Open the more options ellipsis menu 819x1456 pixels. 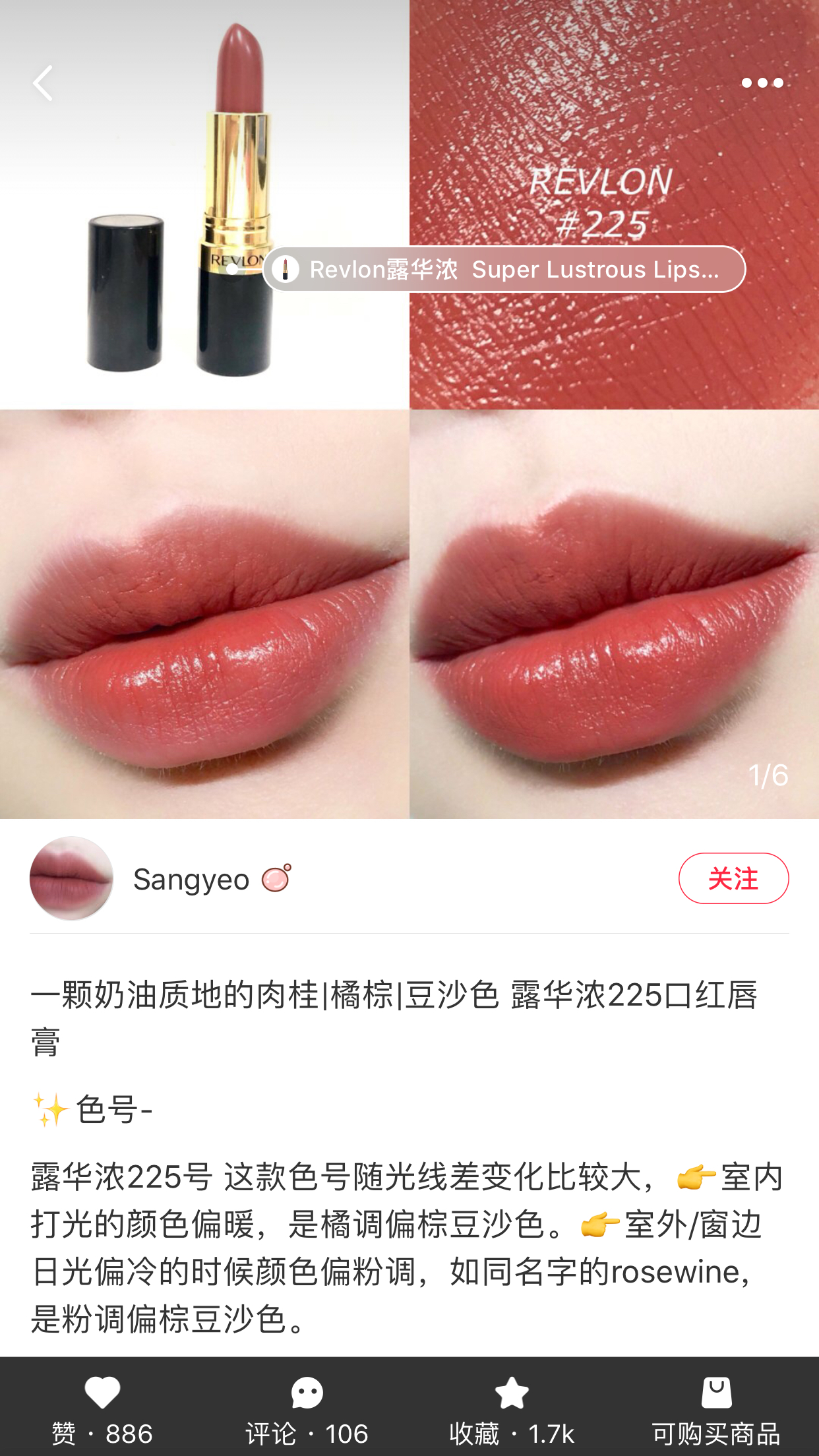(x=763, y=82)
